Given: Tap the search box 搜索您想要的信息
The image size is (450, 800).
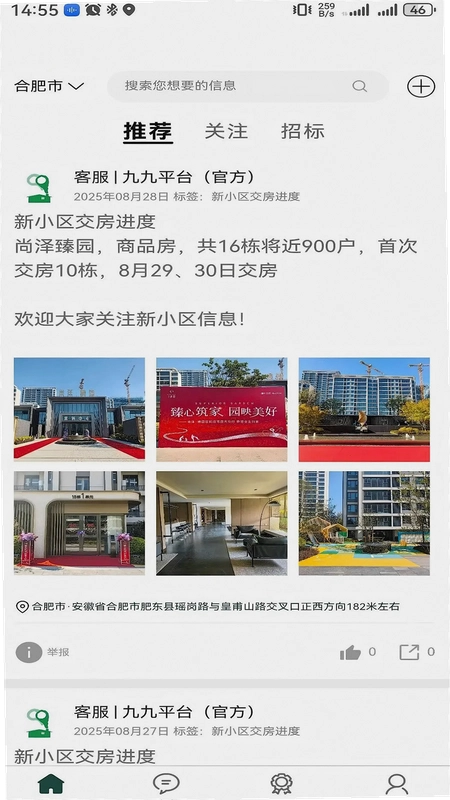Looking at the screenshot, I should pos(247,86).
